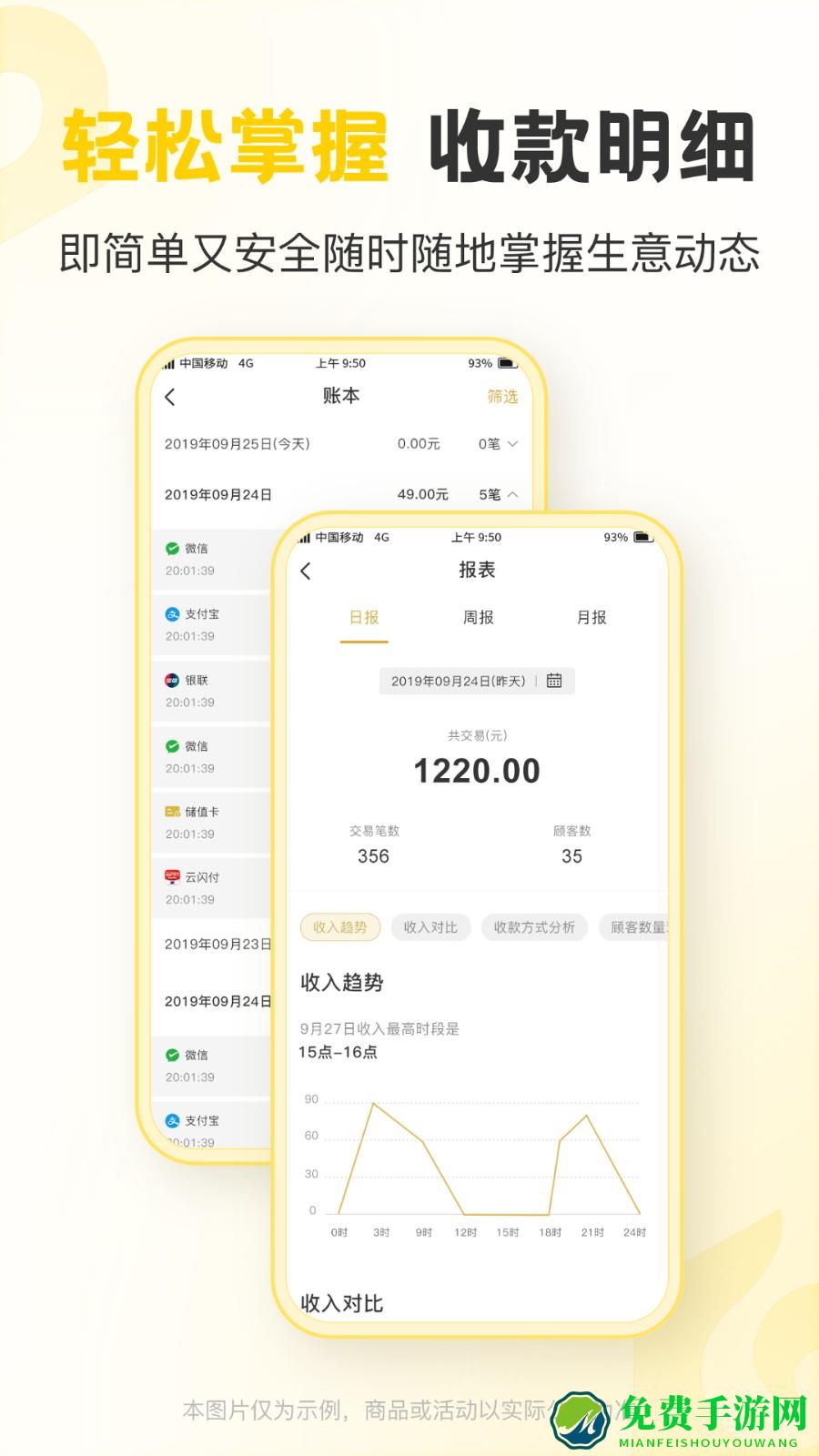
Task: Click the peak of the income trend chart
Action: pyautogui.click(x=373, y=1102)
